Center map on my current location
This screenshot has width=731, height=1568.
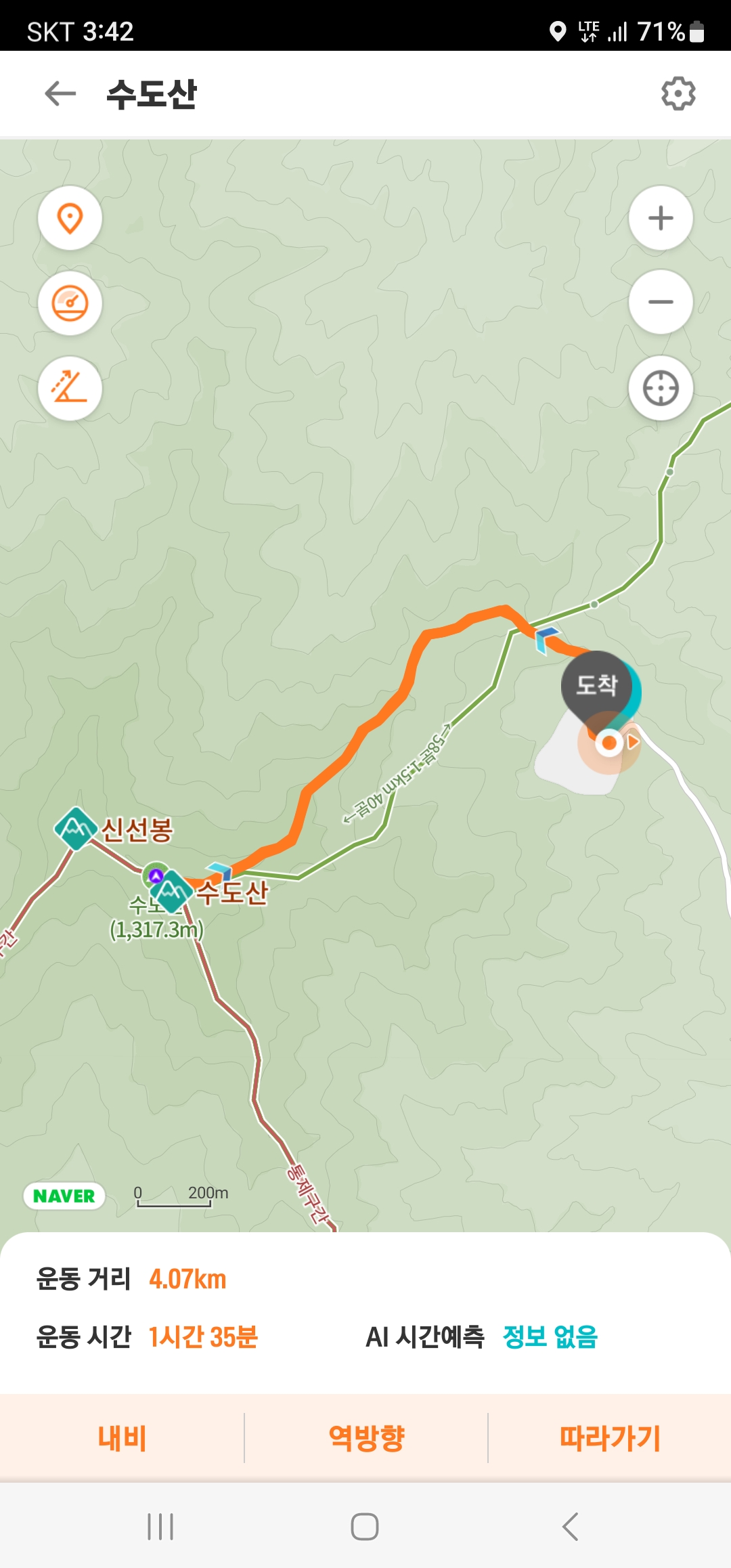(x=661, y=388)
